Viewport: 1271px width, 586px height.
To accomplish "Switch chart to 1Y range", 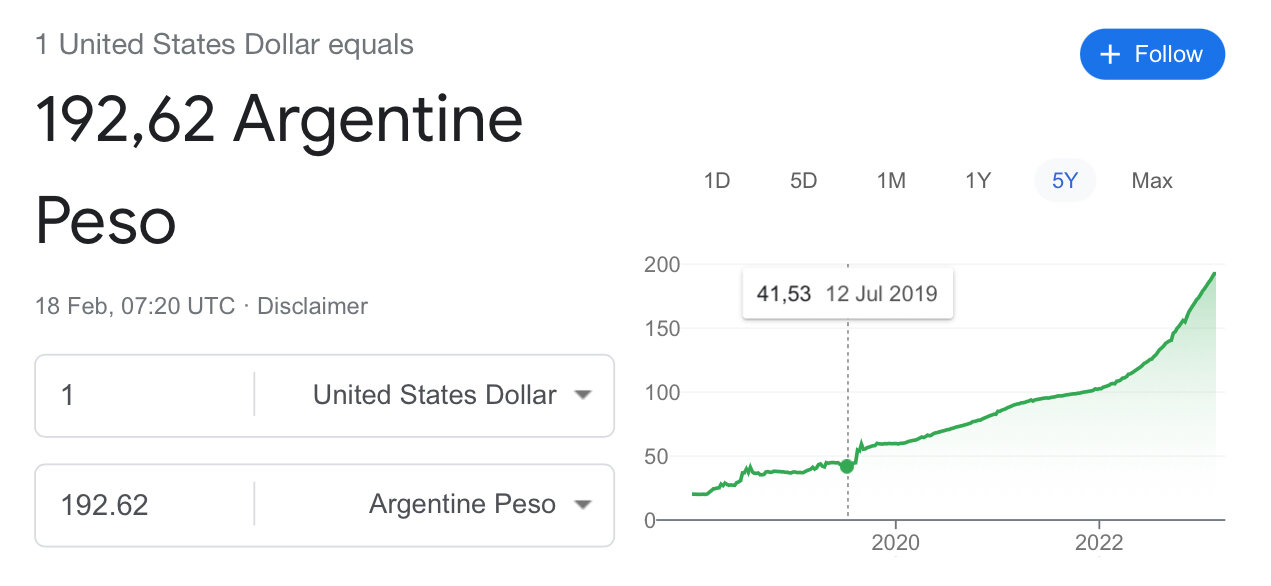I will click(977, 181).
